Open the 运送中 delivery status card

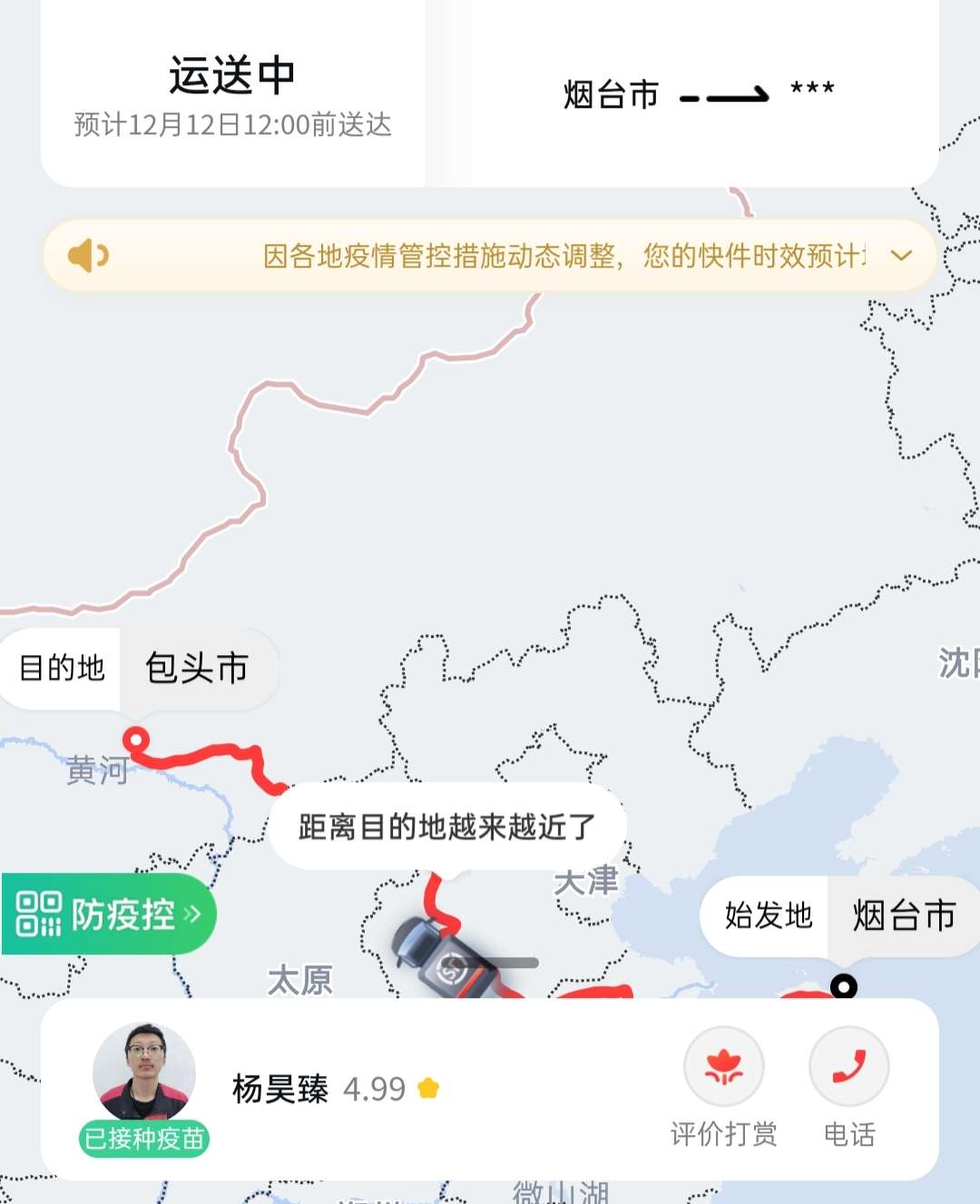coord(232,94)
